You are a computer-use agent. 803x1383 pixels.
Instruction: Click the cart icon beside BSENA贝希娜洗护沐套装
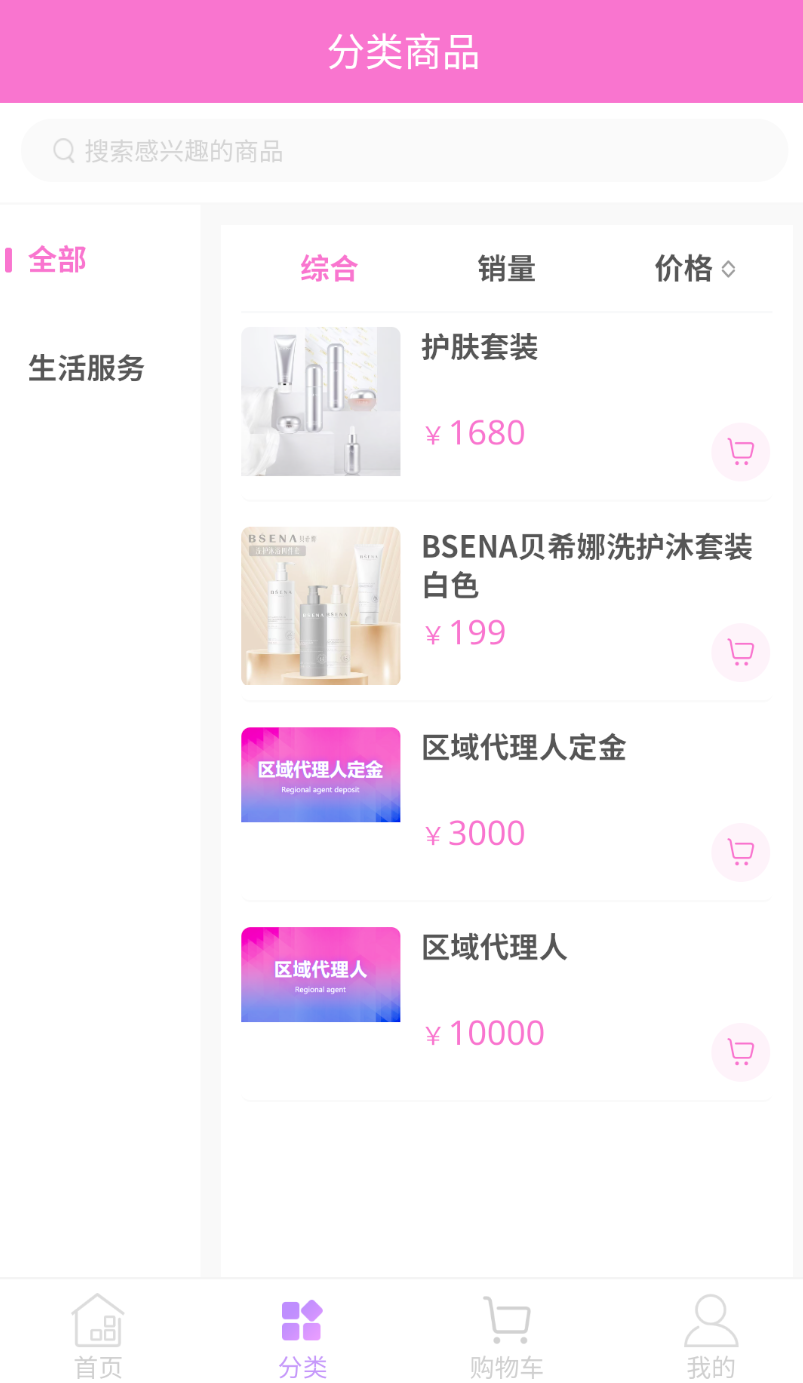point(740,652)
